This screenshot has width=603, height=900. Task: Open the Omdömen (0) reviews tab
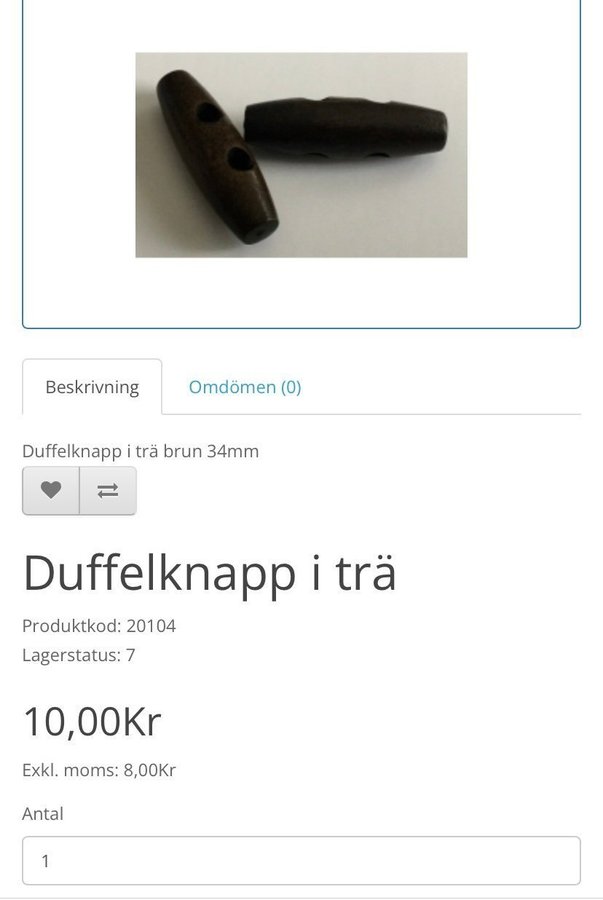245,387
